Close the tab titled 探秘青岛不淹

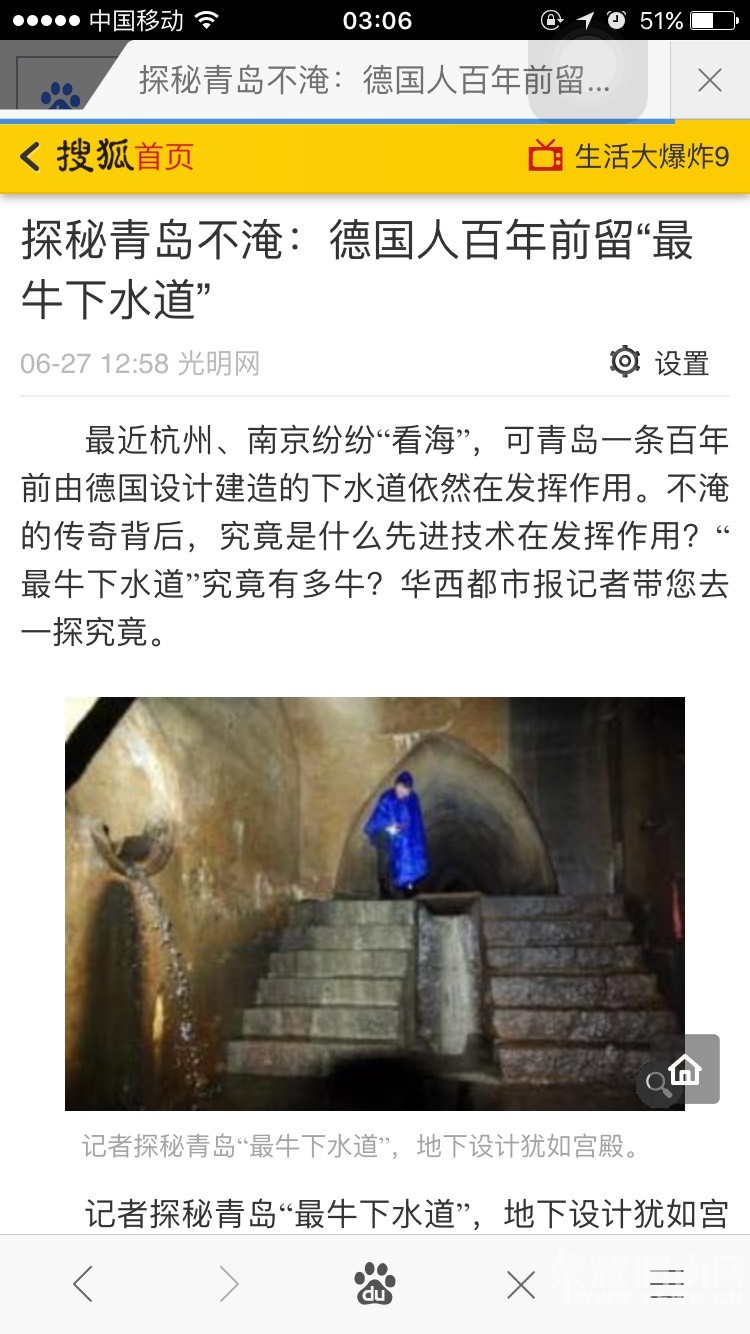coord(709,80)
